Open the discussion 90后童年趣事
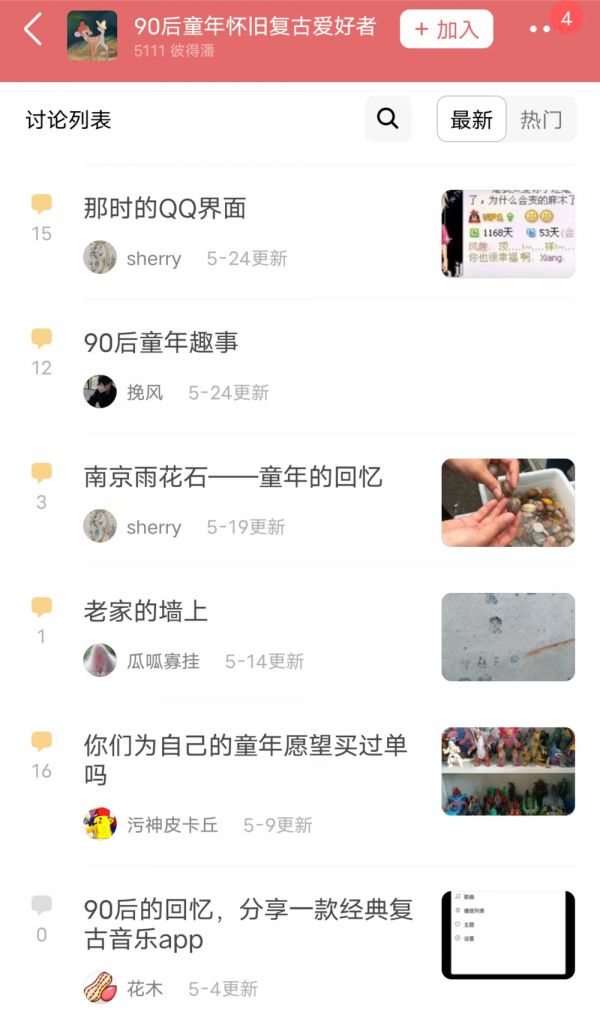This screenshot has height=1026, width=600. pos(161,343)
